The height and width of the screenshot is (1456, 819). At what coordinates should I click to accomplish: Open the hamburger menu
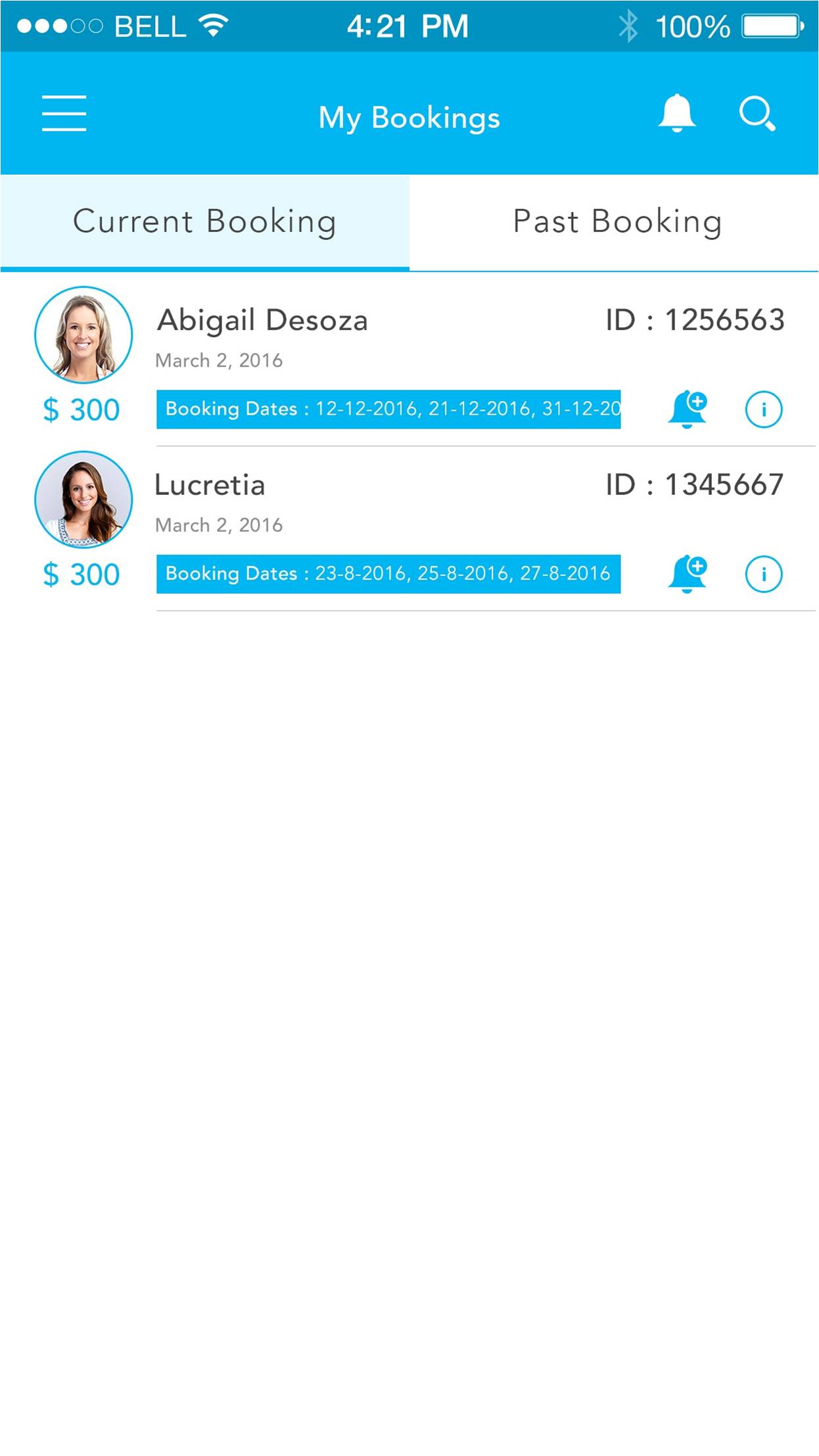pos(64,113)
